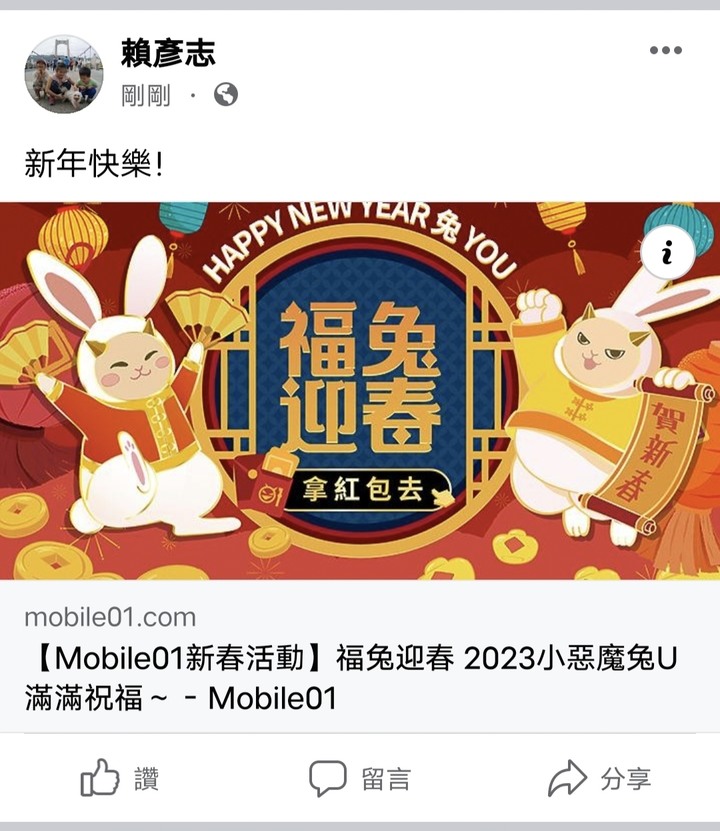Tap the 賴彥志 name link
The height and width of the screenshot is (831, 720).
pos(168,52)
